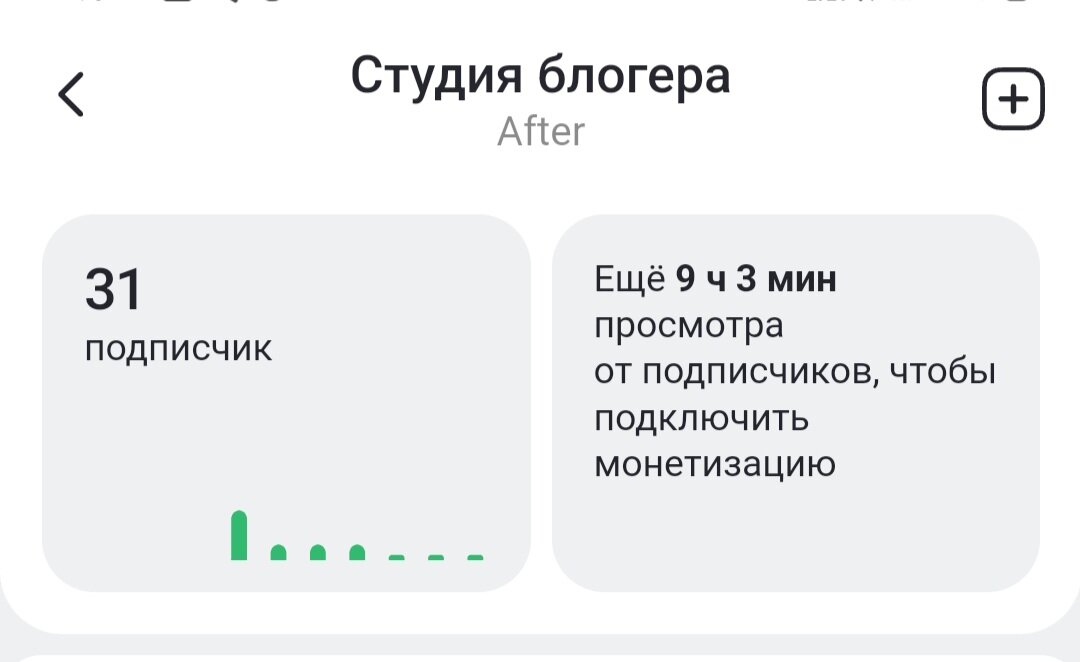Open the монетизация watch-time card

coord(796,403)
